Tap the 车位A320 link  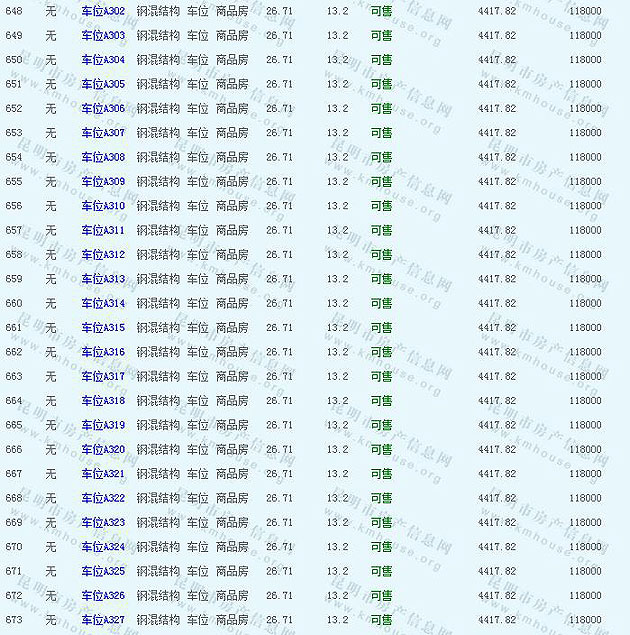pos(103,449)
